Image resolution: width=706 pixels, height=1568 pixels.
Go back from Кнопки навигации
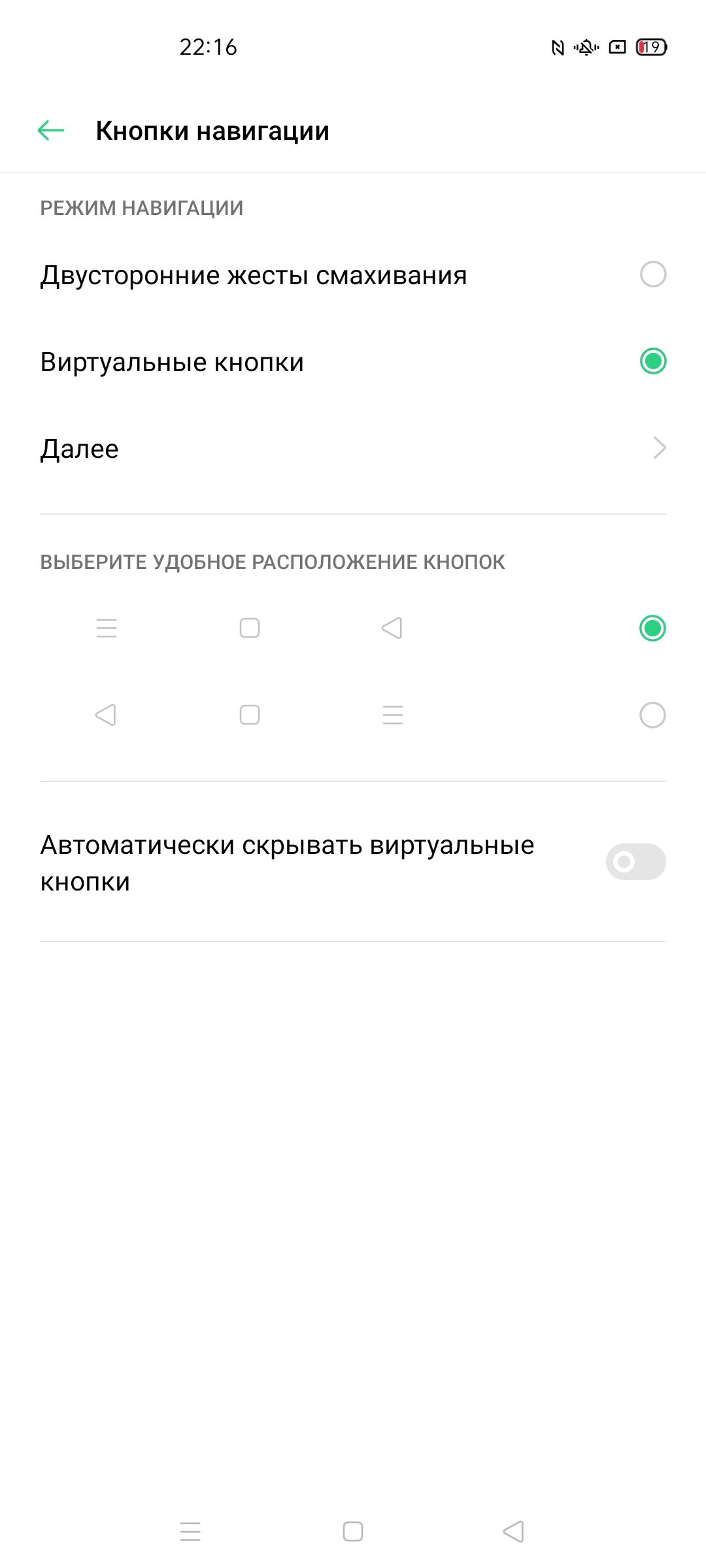pos(51,131)
